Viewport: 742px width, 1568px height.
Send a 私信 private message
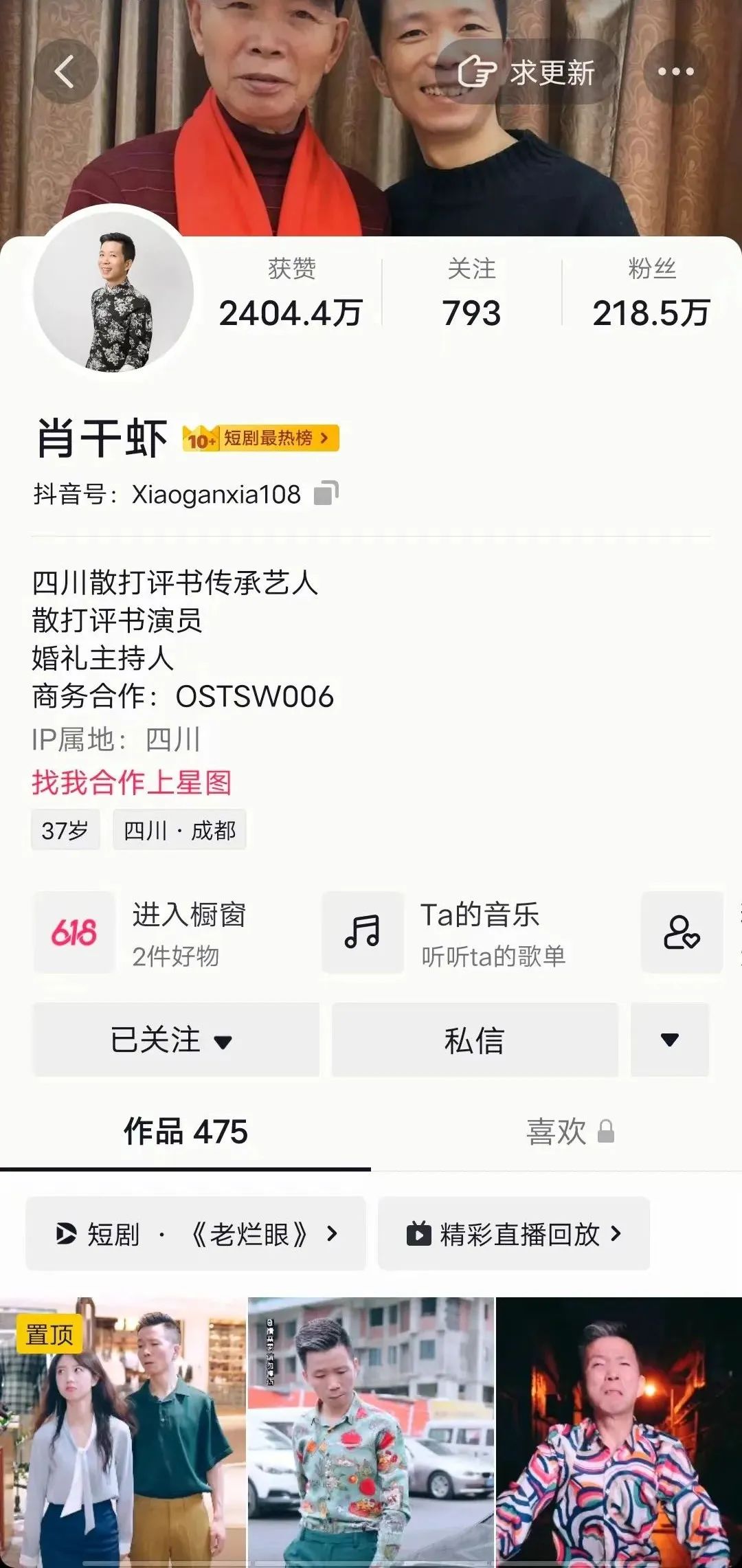pos(474,1041)
